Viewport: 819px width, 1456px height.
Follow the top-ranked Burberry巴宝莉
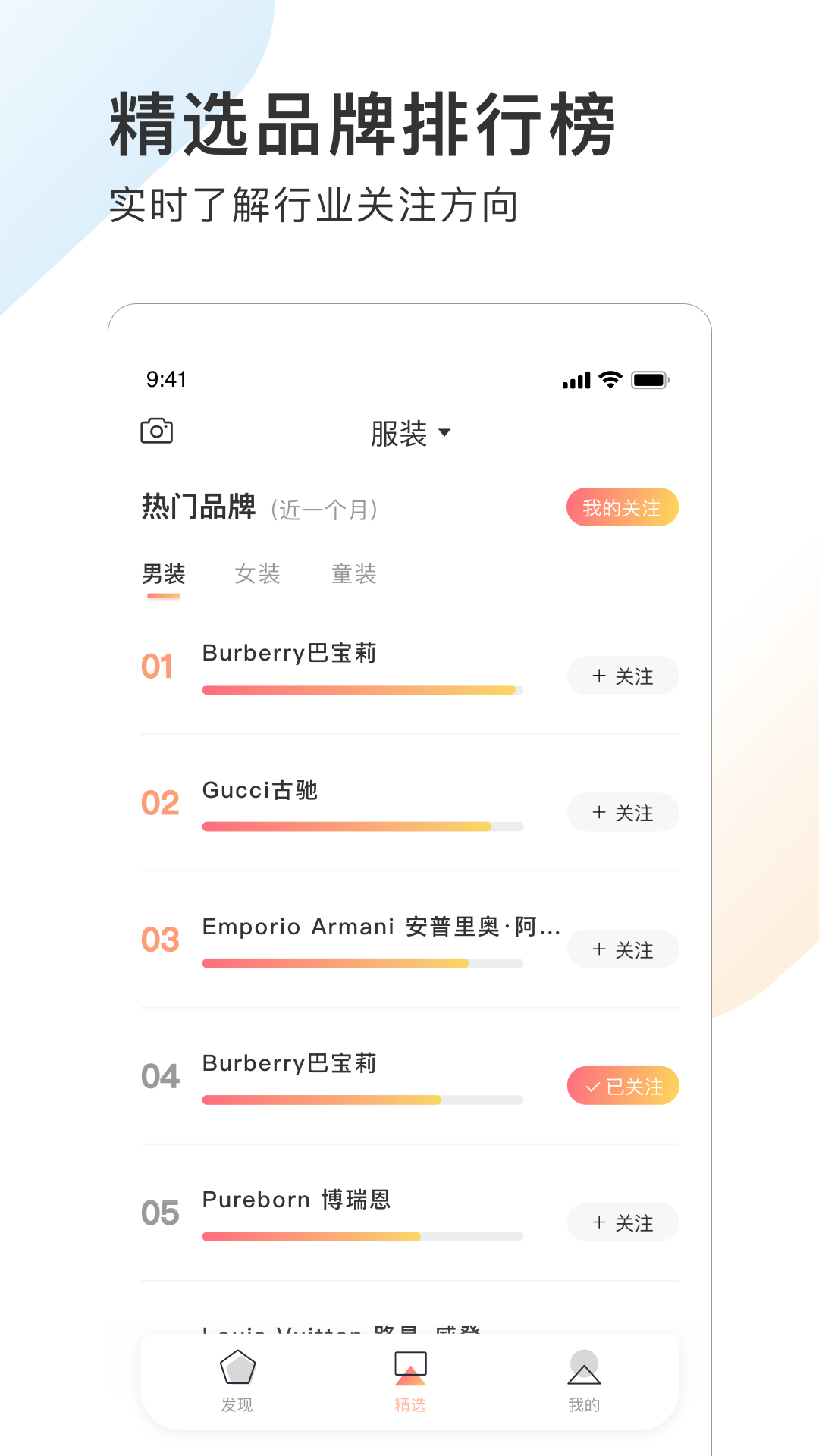tap(623, 676)
